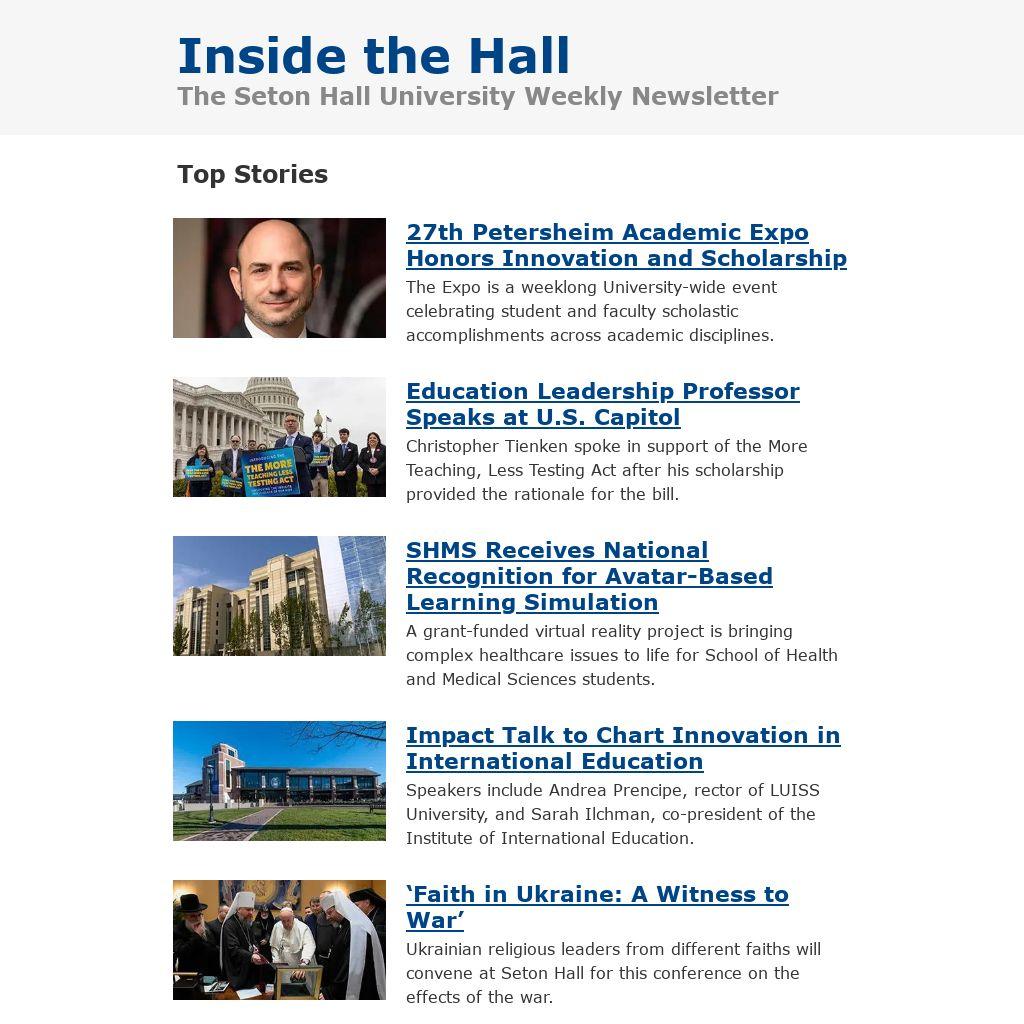Tap the U.S. Capitol rally photo thumbnail

pyautogui.click(x=279, y=437)
